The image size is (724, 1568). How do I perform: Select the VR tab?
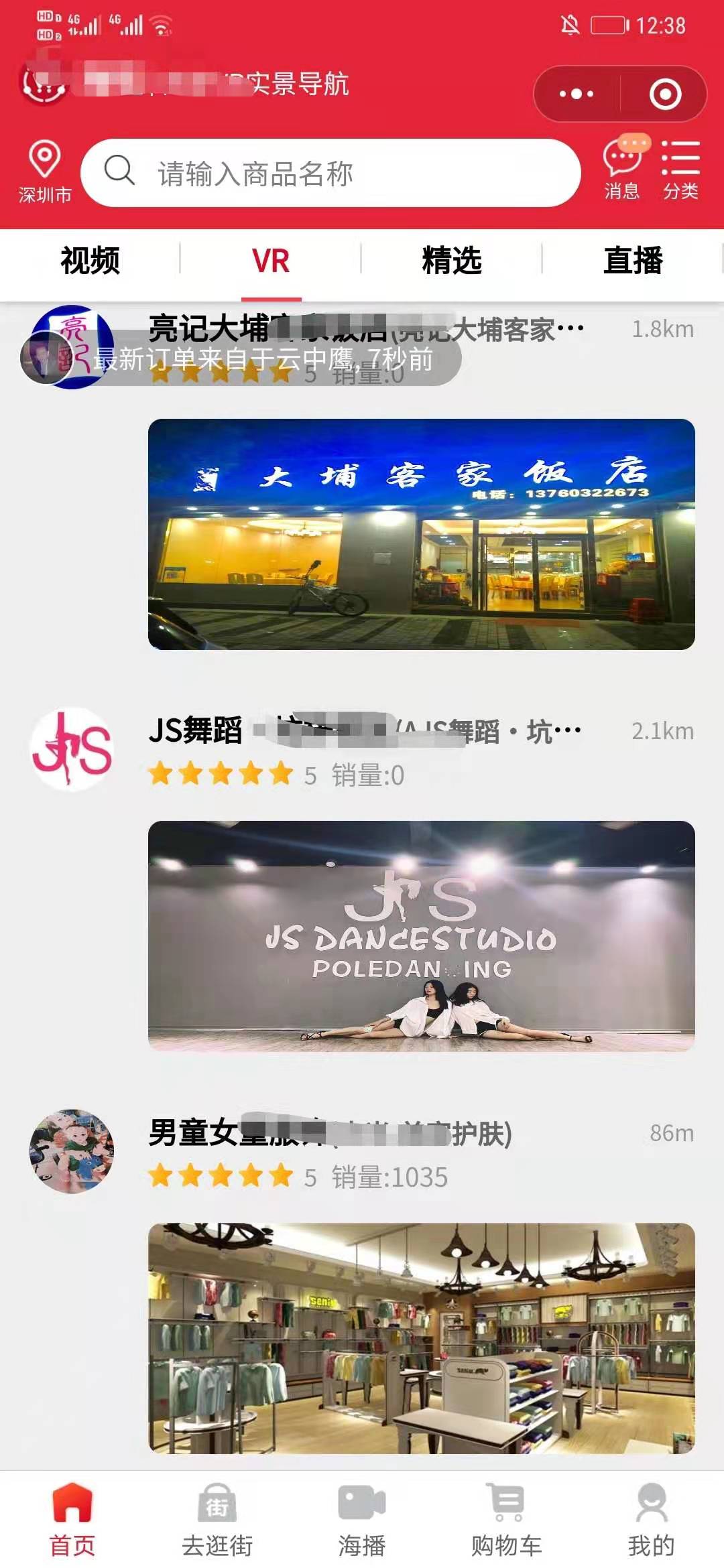tap(271, 261)
